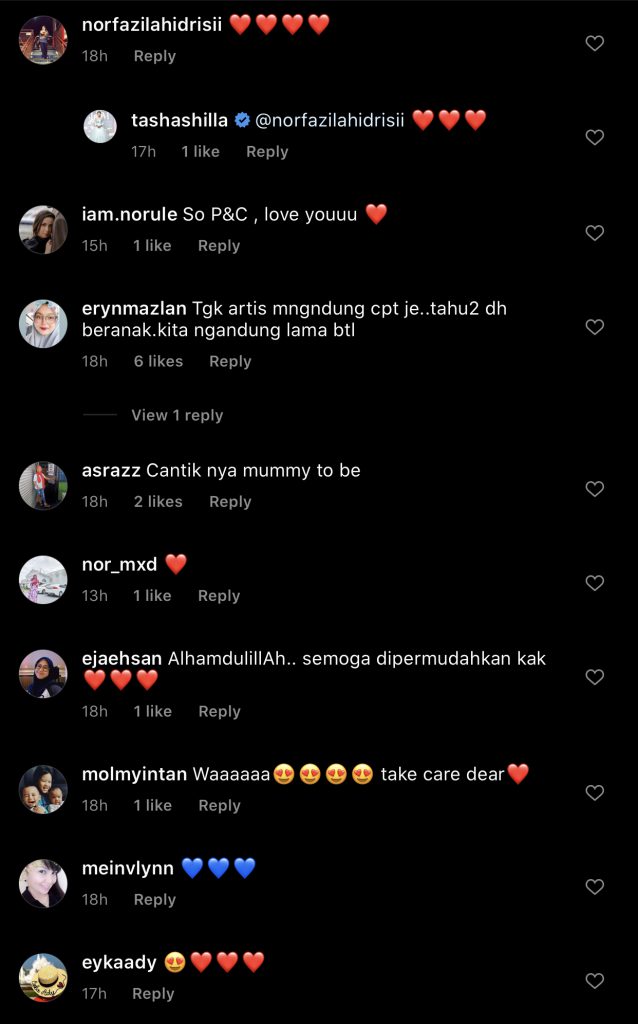Like meinvlynn's blue hearts comment
The image size is (638, 1024).
[x=594, y=887]
